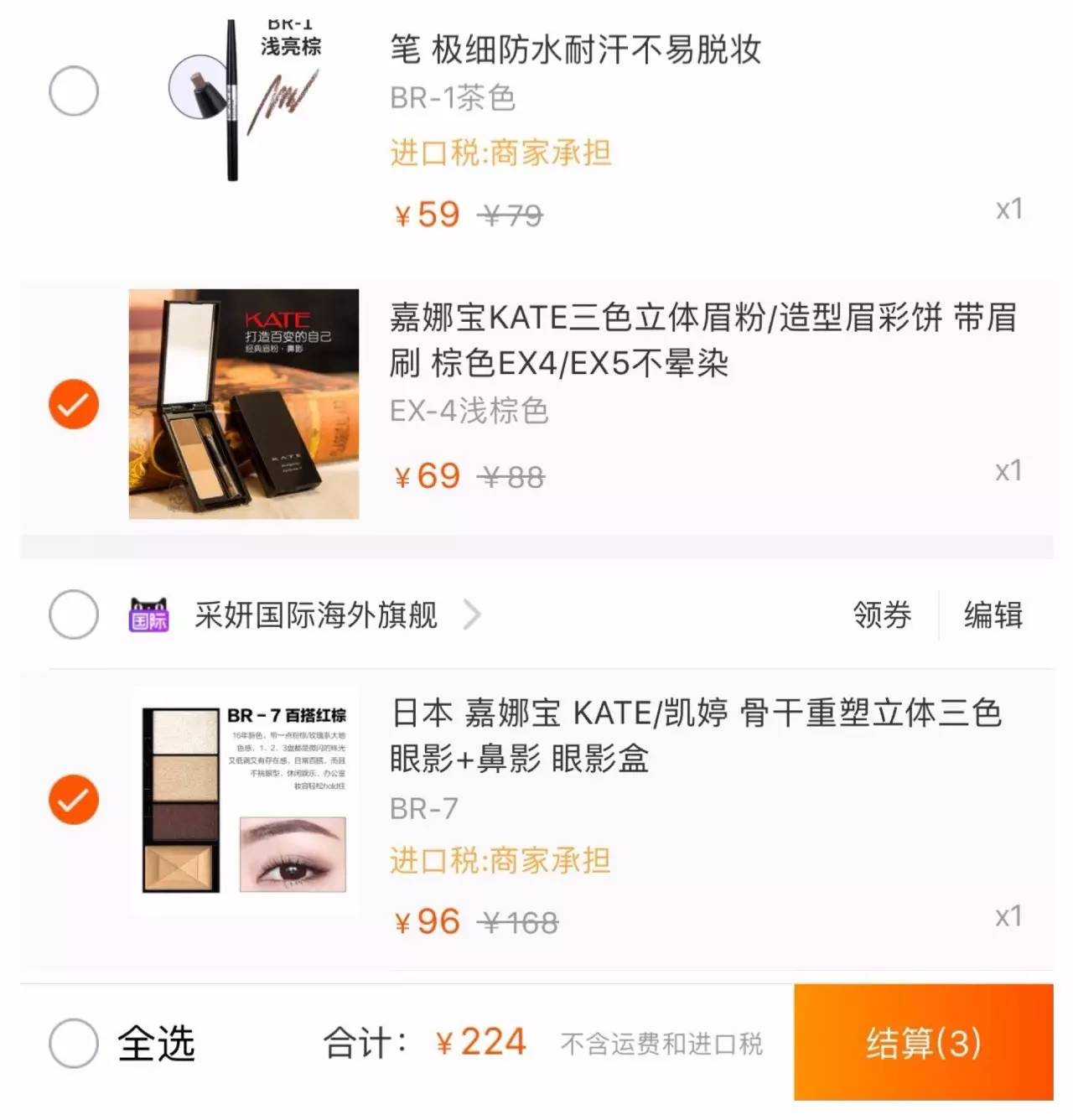Open the KATE EX-4 eyebrow powder thumbnail
This screenshot has height=1120, width=1073.
[x=243, y=402]
